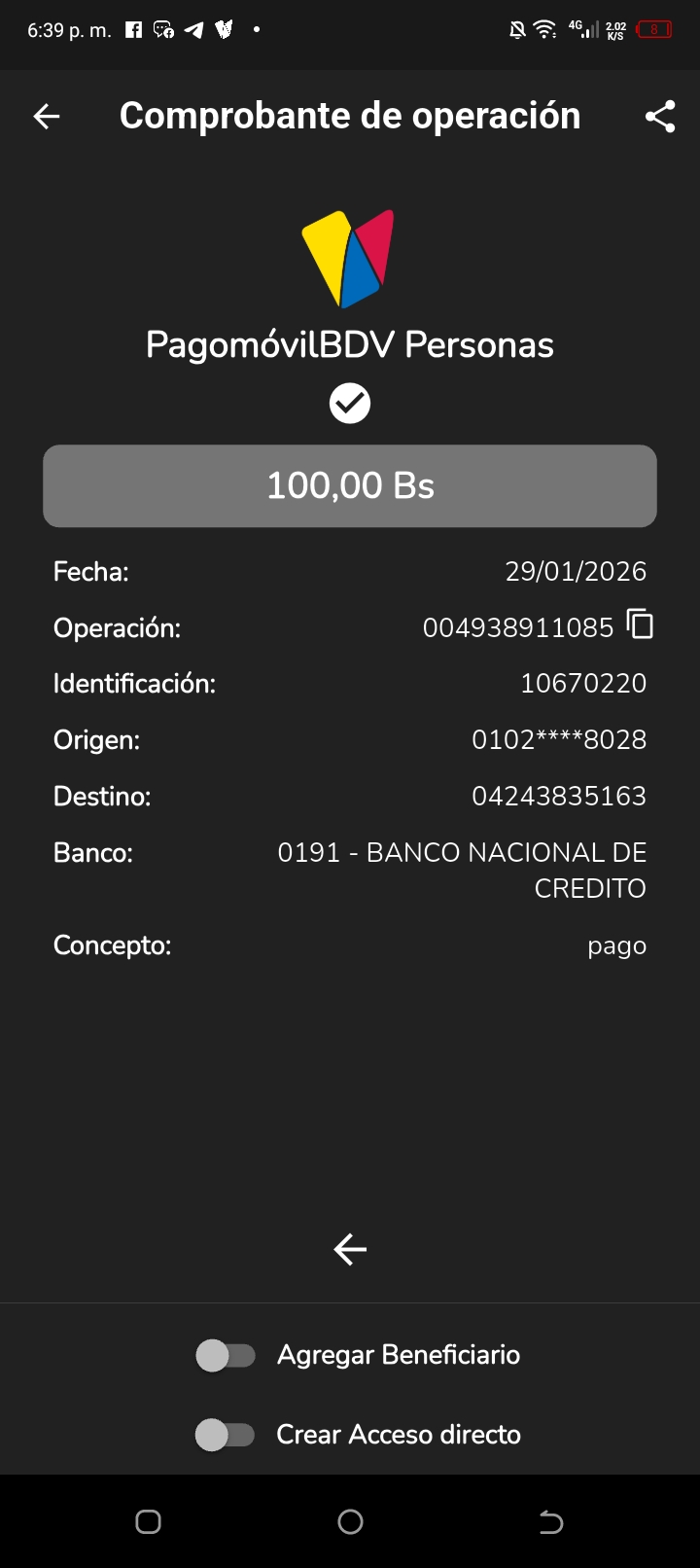Share this operation receipt
The width and height of the screenshot is (700, 1568).
660,117
